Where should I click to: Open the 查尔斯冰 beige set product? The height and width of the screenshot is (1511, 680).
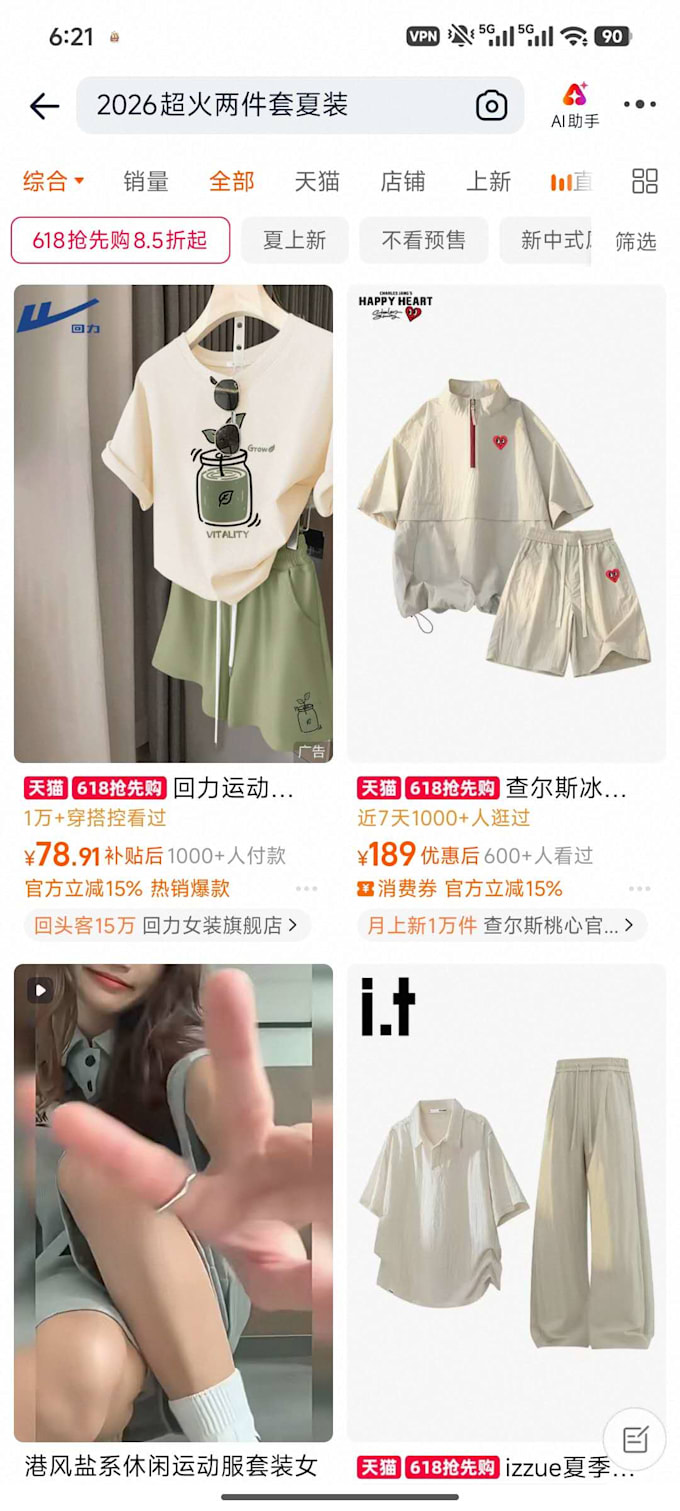(x=507, y=523)
